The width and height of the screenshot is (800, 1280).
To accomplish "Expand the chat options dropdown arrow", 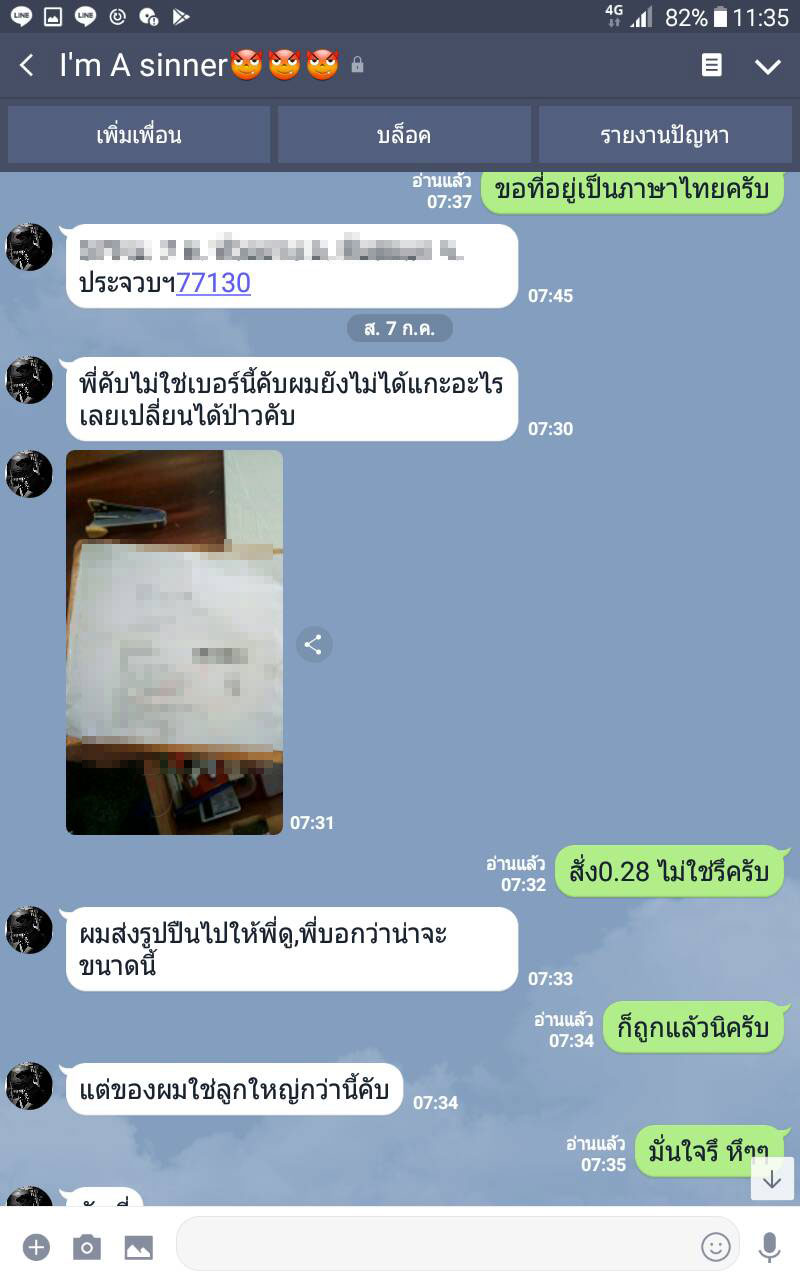I will (x=767, y=66).
